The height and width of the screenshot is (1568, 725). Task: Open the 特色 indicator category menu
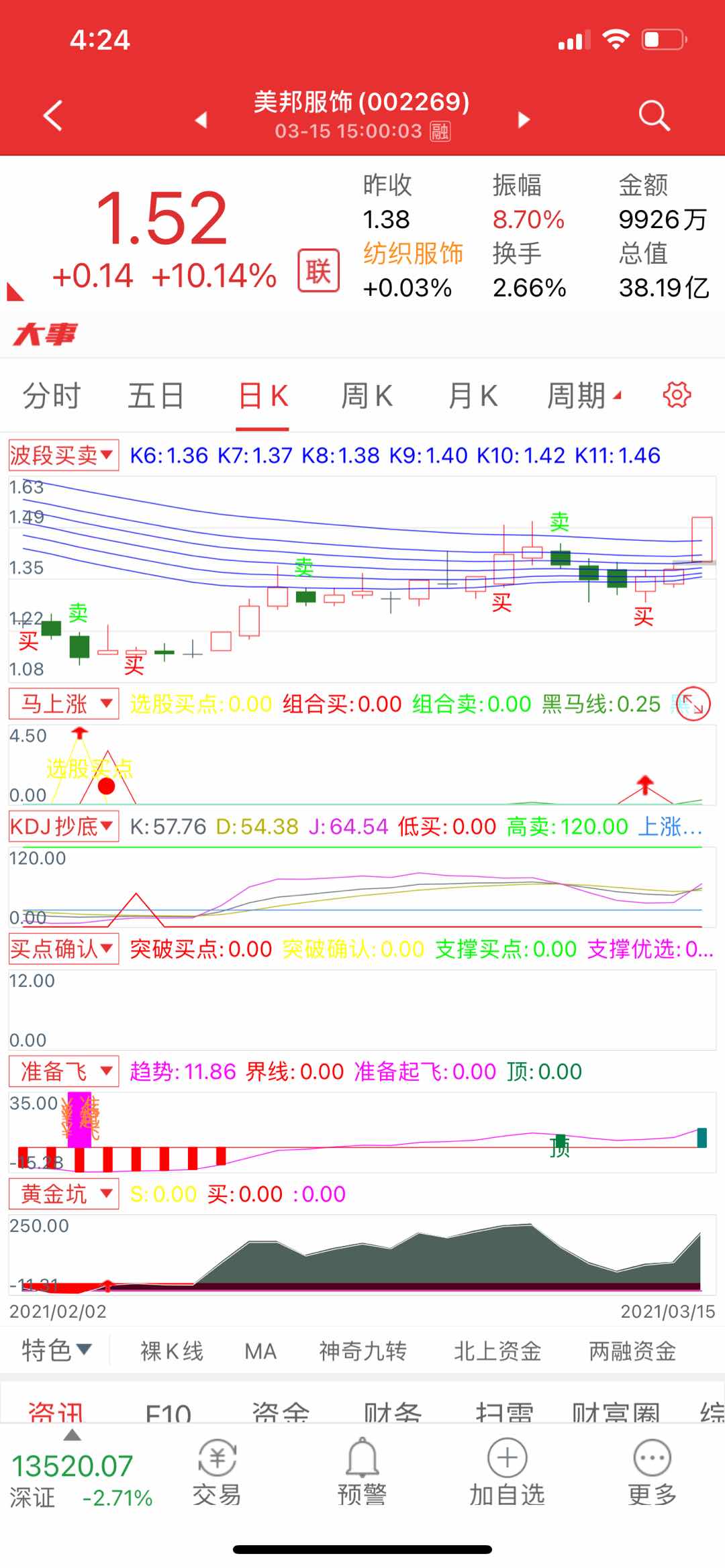(x=56, y=1350)
